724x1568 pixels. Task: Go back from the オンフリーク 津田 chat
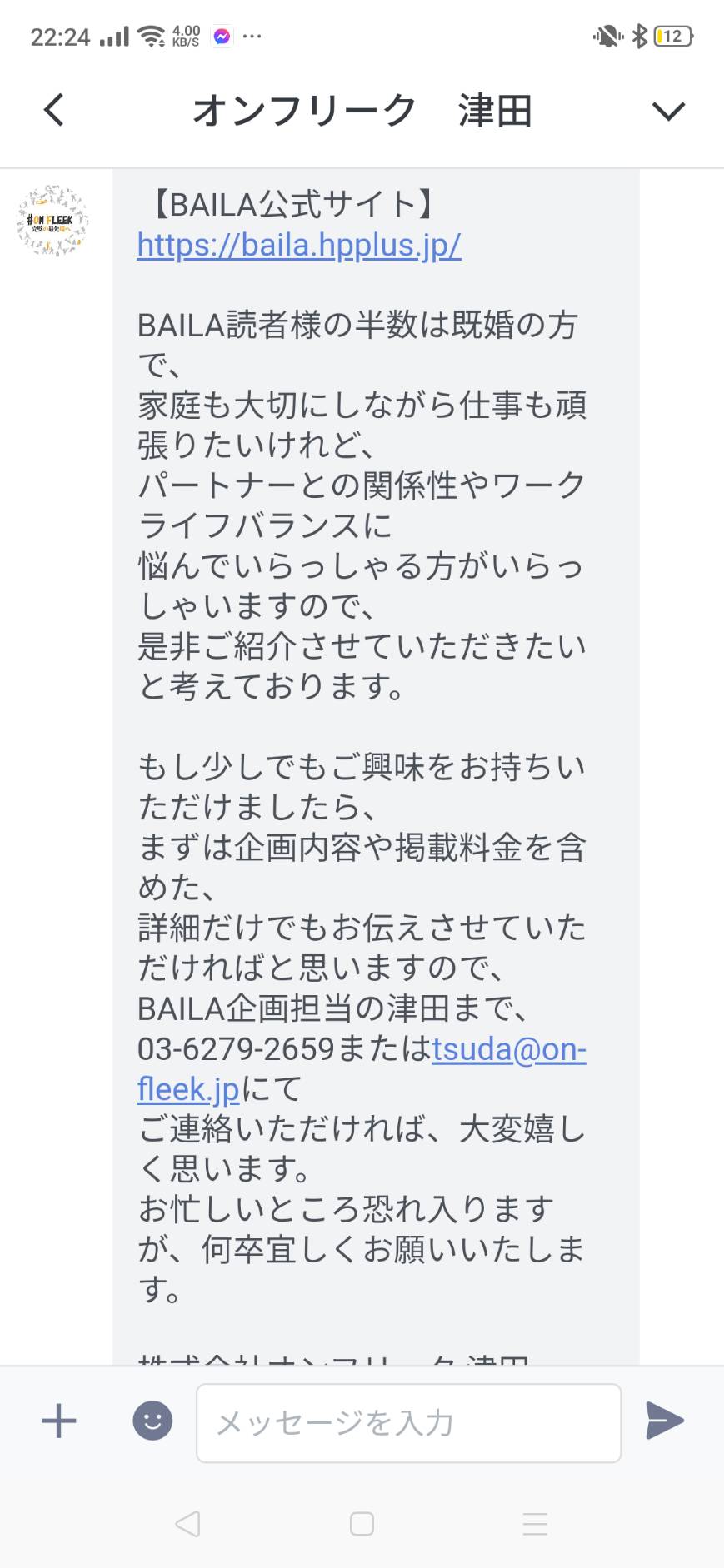(x=54, y=110)
